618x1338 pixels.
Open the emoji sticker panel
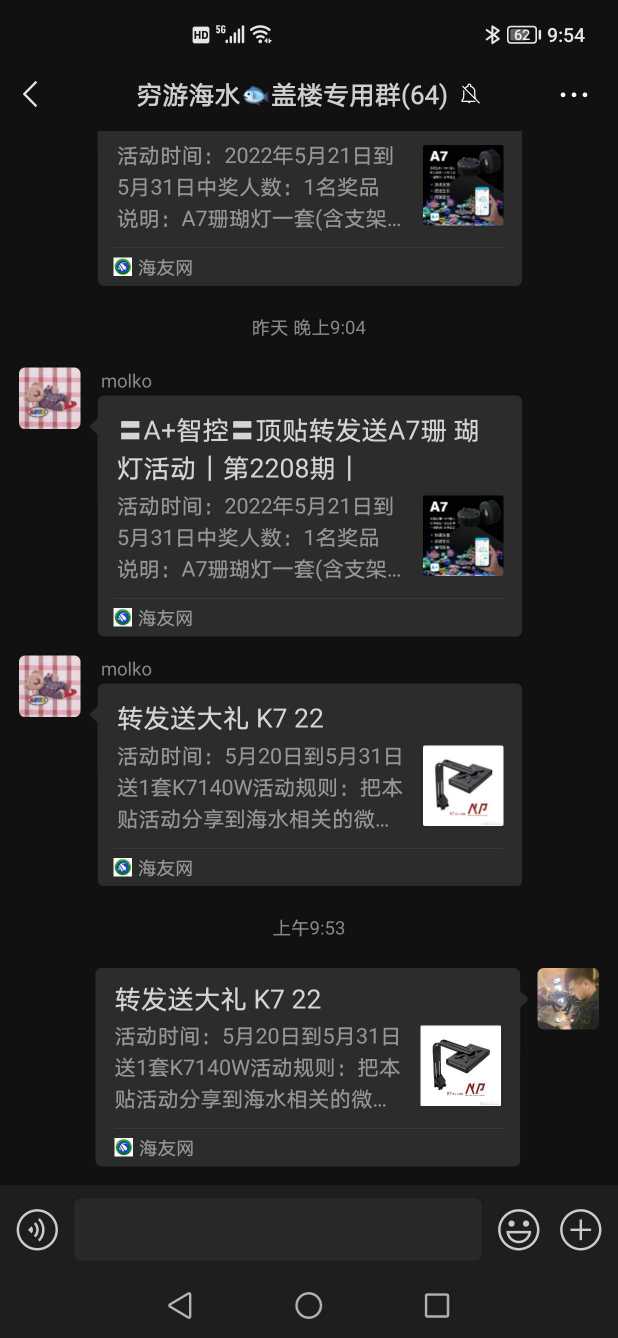pos(519,1230)
